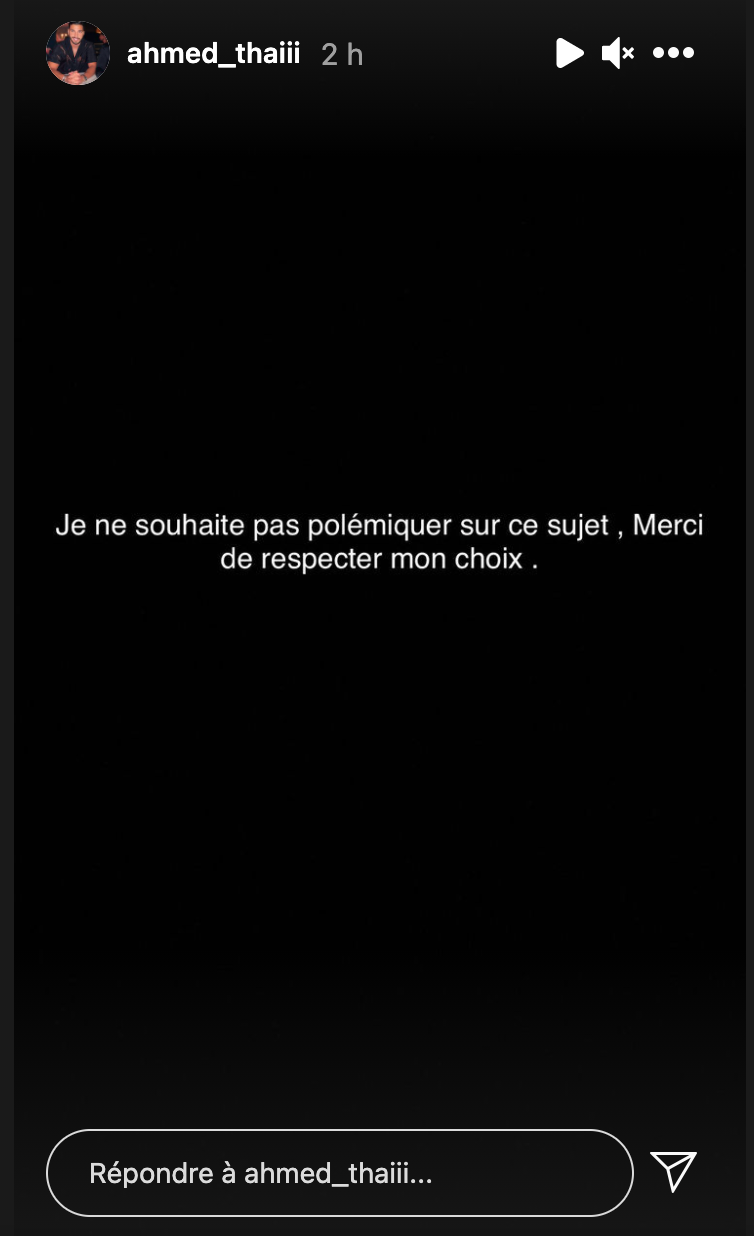Tap the ahmed_thaiii username
Viewport: 754px width, 1236px height.
[x=213, y=54]
